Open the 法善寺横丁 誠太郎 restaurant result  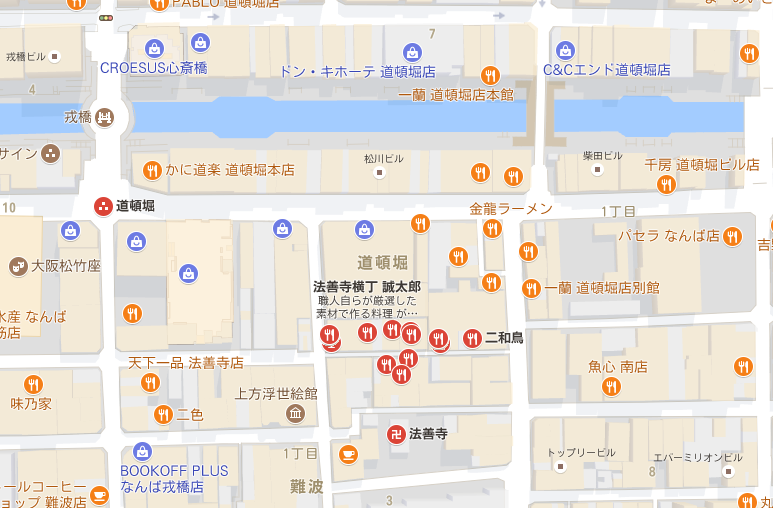[329, 336]
